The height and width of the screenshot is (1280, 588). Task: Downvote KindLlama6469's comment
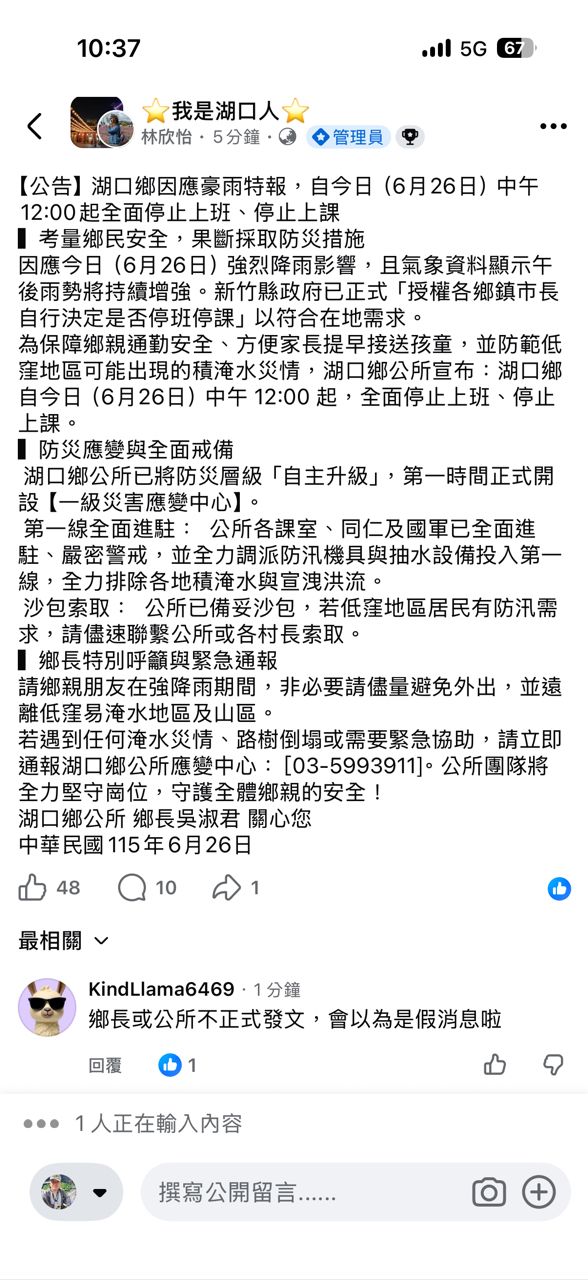(x=553, y=1064)
